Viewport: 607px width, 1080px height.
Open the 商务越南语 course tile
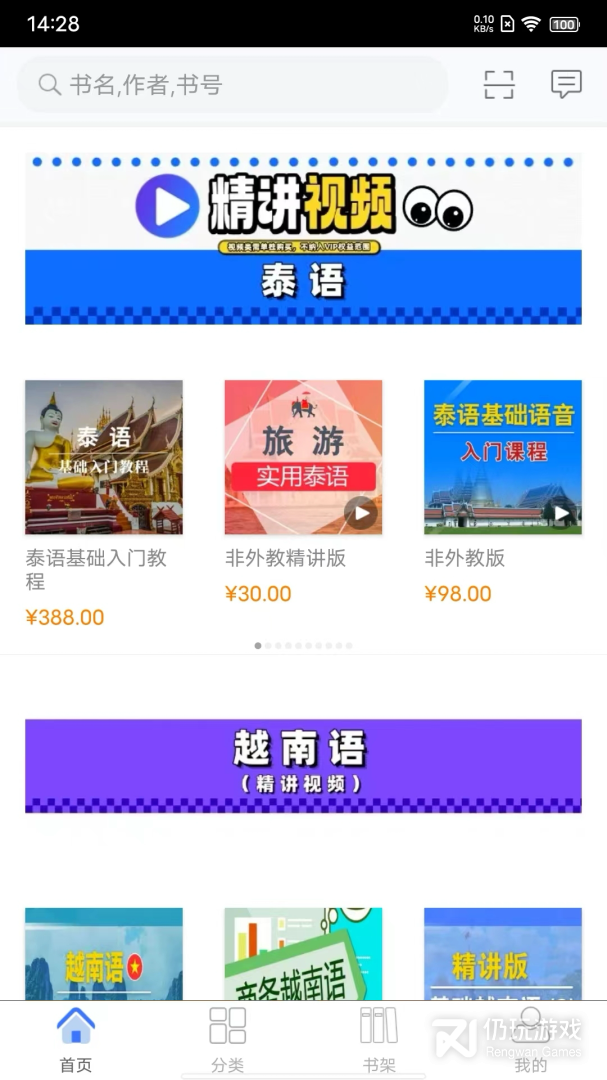point(303,954)
